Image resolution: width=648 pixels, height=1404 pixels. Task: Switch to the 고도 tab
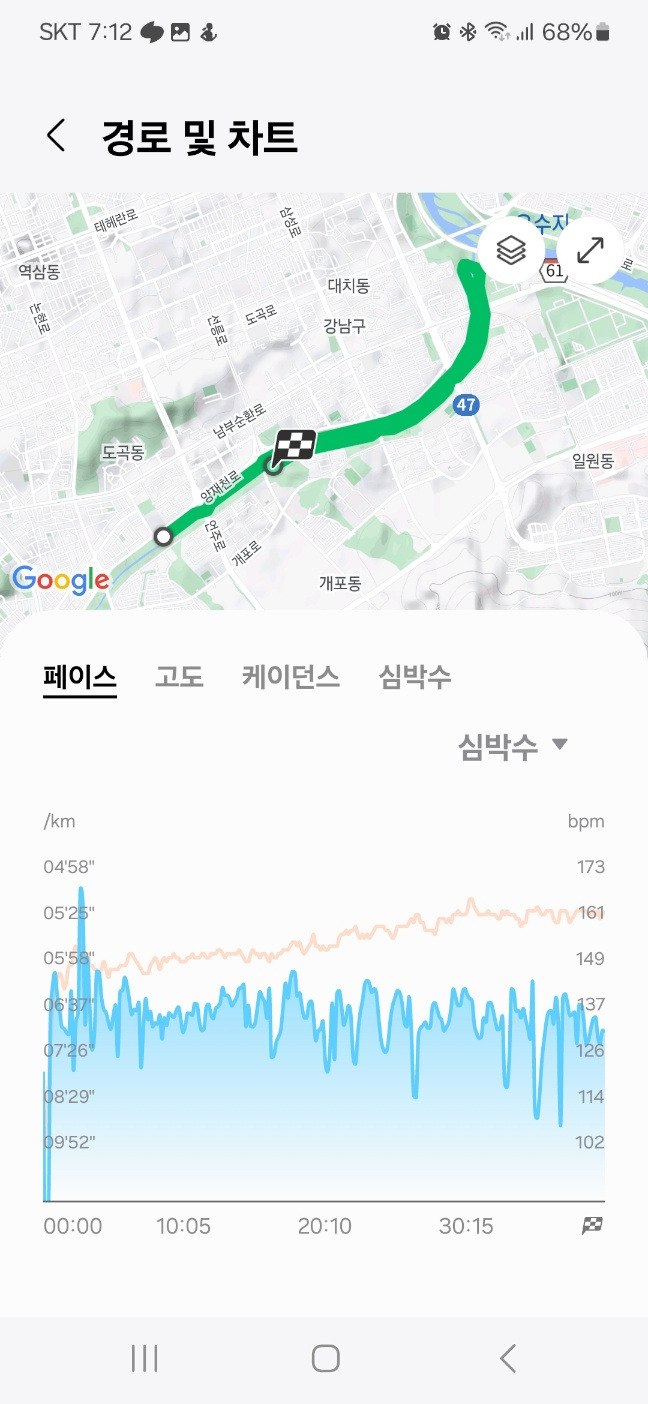pyautogui.click(x=179, y=677)
